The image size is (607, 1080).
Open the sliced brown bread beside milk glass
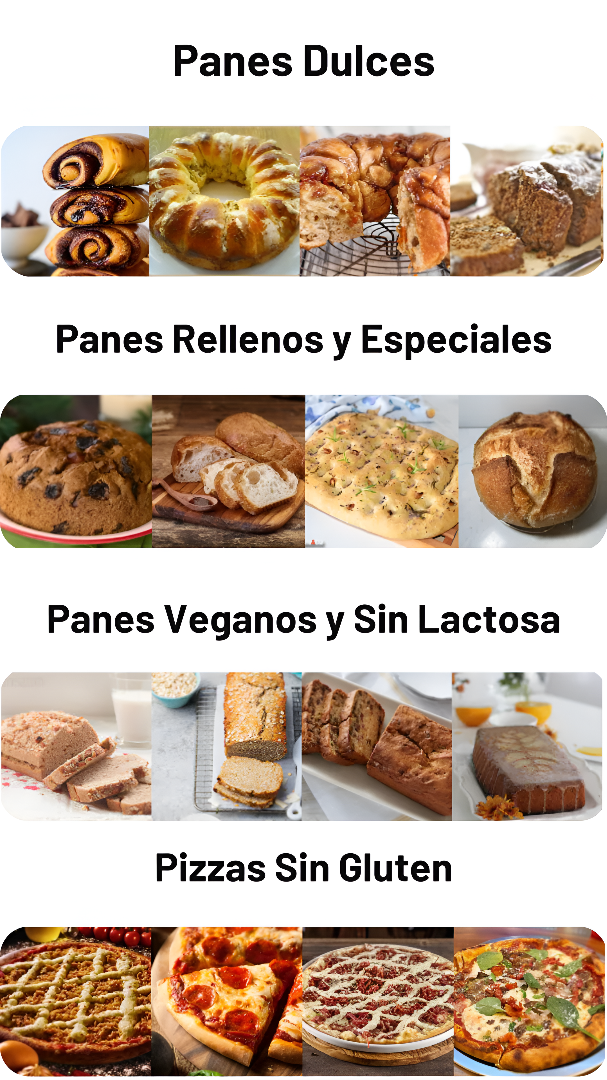point(76,746)
